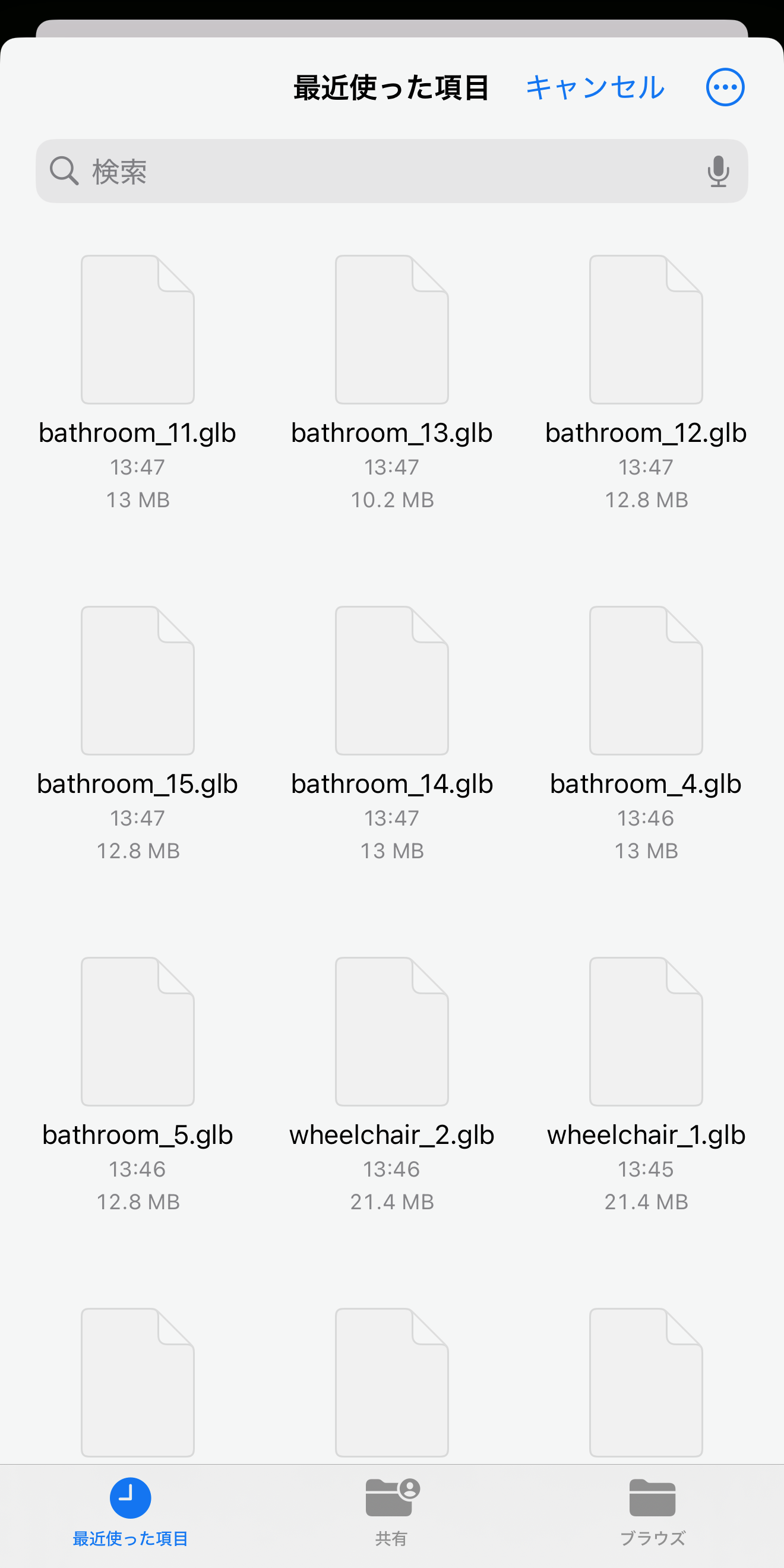Open the more options ellipsis menu
784x1568 pixels.
[725, 87]
